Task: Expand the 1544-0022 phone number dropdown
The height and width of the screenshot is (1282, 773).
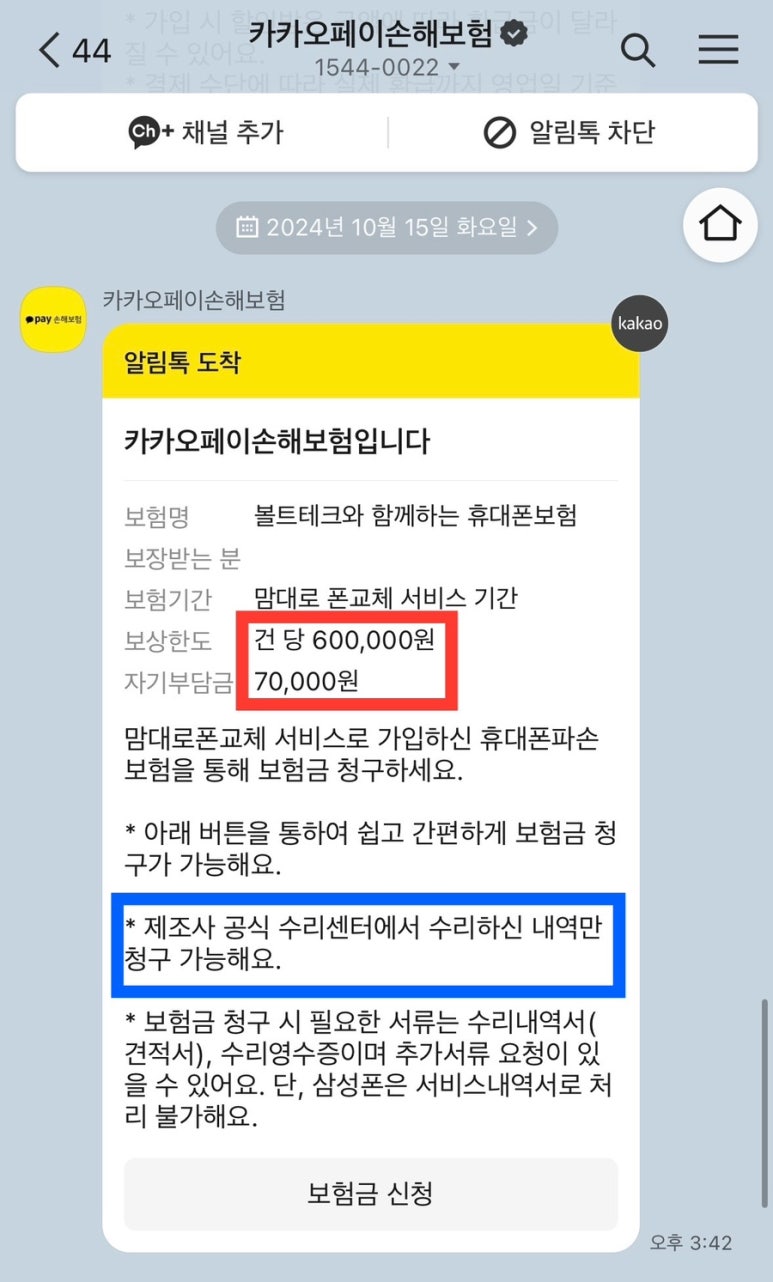Action: [386, 68]
